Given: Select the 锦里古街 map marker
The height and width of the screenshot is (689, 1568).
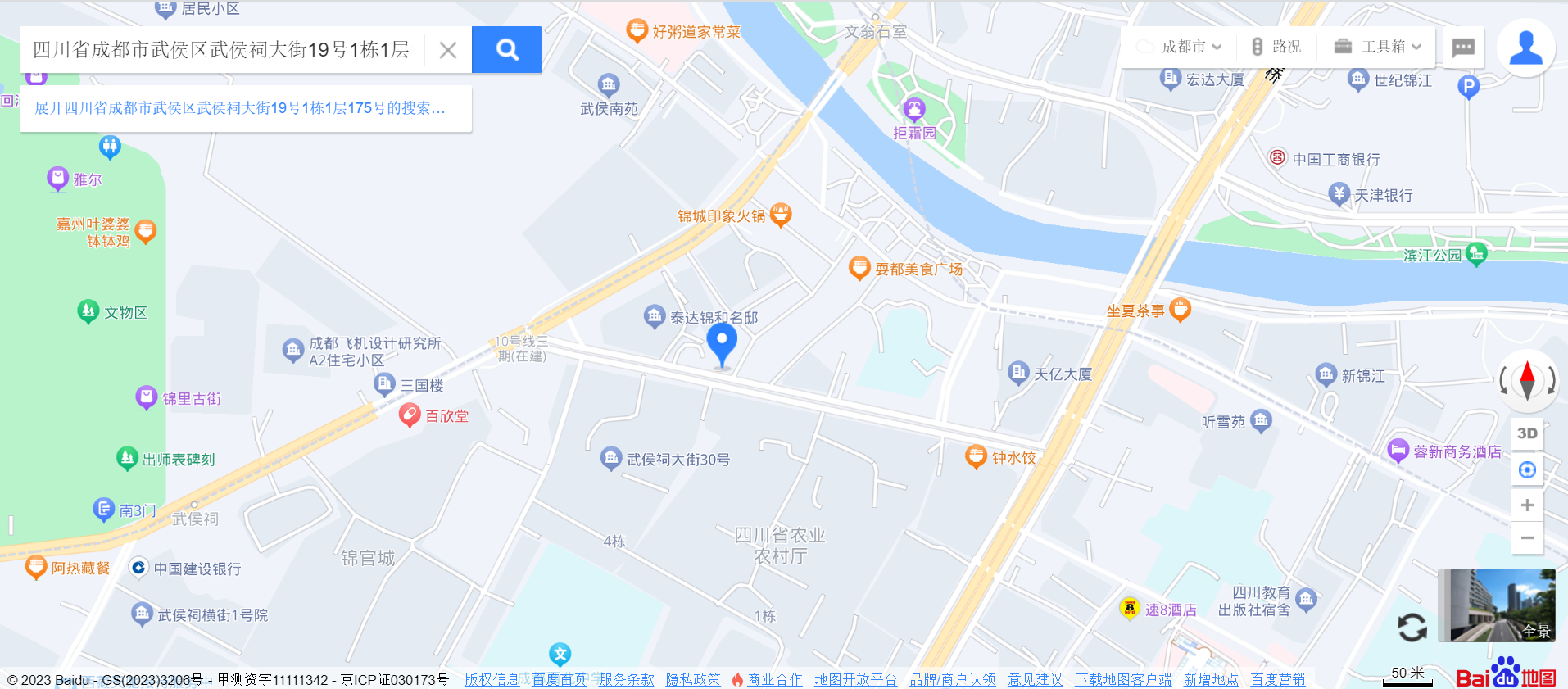Looking at the screenshot, I should click(147, 398).
